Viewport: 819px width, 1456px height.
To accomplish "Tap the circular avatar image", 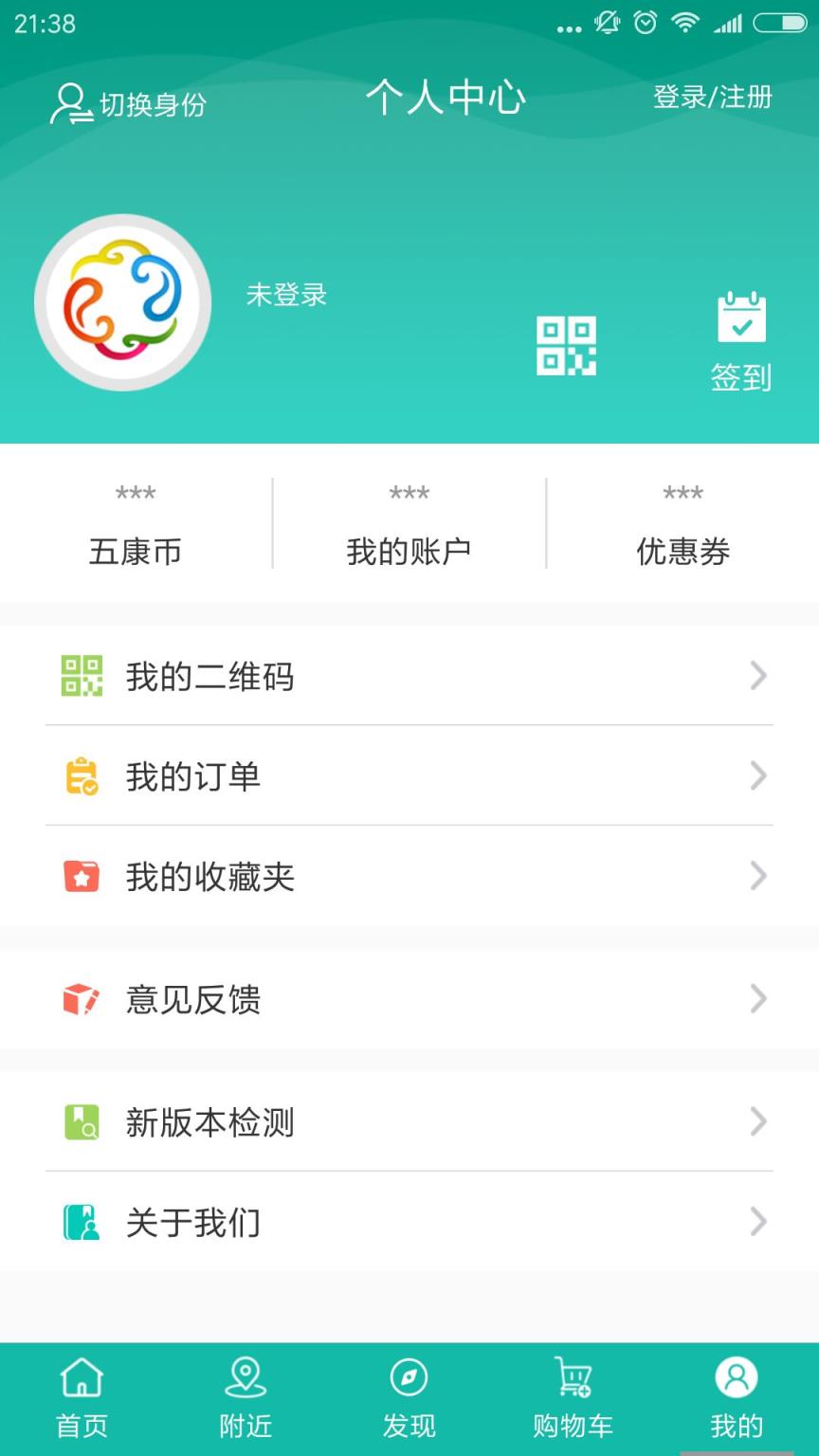I will tap(122, 301).
